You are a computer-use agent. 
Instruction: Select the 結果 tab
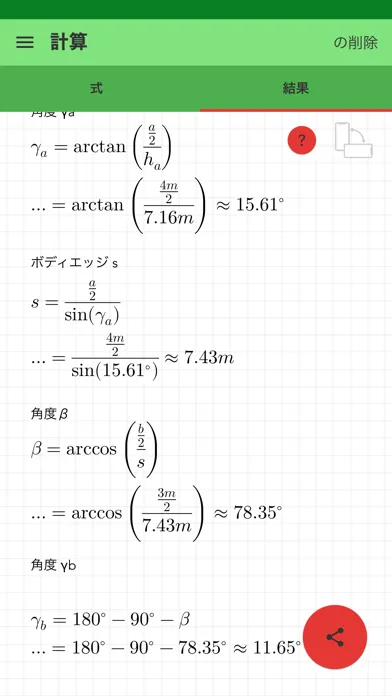click(x=296, y=88)
